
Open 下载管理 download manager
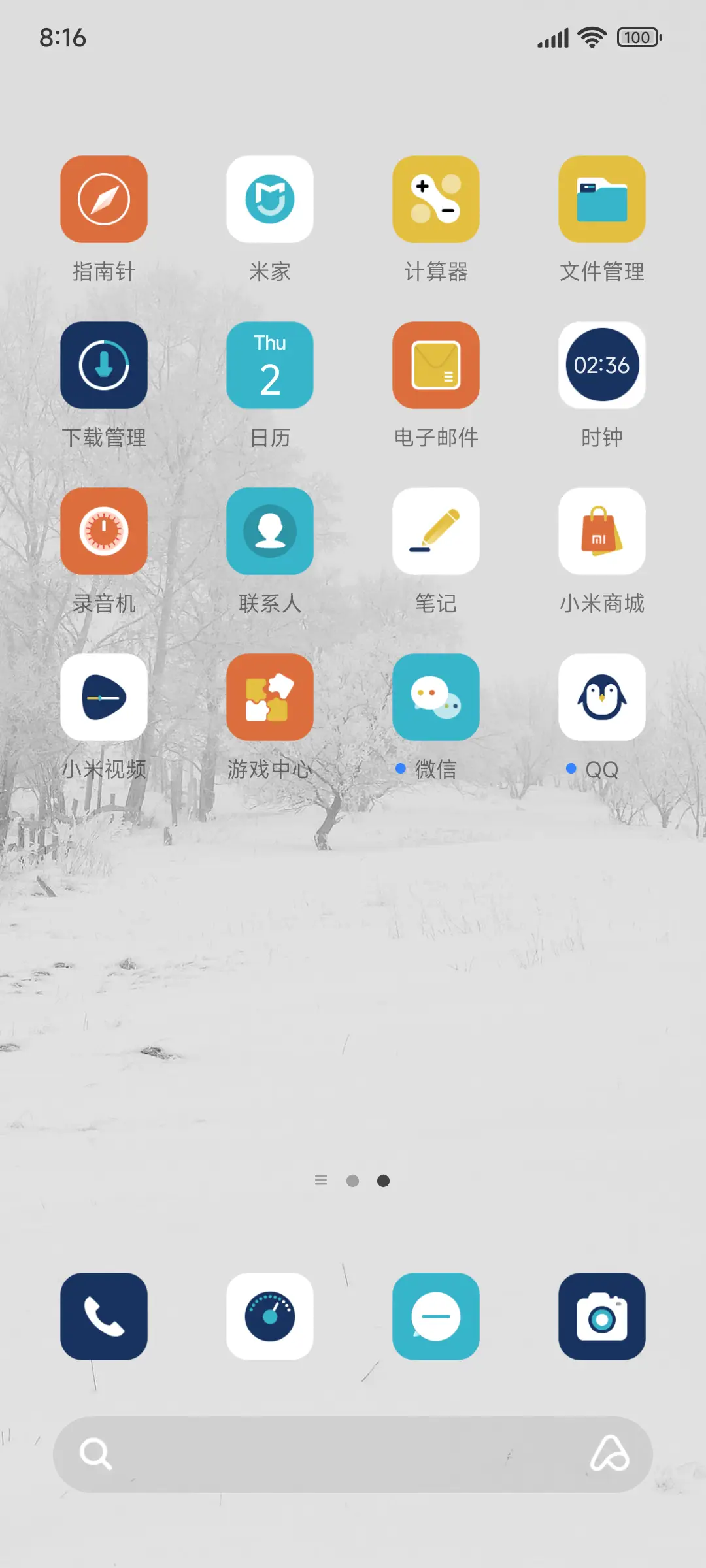coord(104,365)
